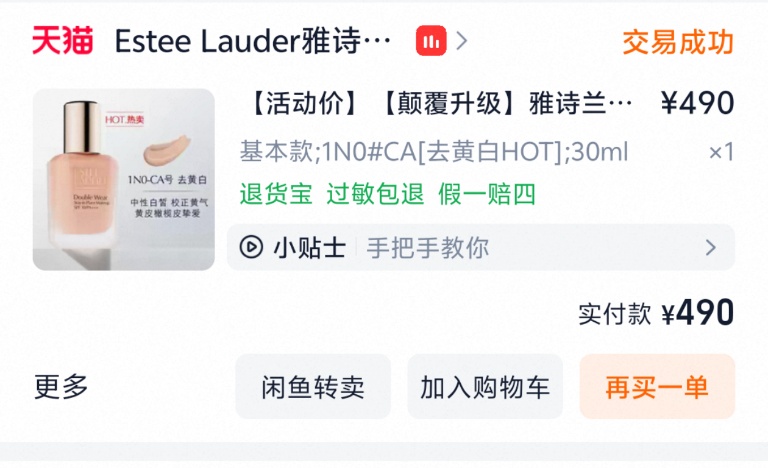768x468 pixels.
Task: Open the order's product title
Action: coord(440,103)
